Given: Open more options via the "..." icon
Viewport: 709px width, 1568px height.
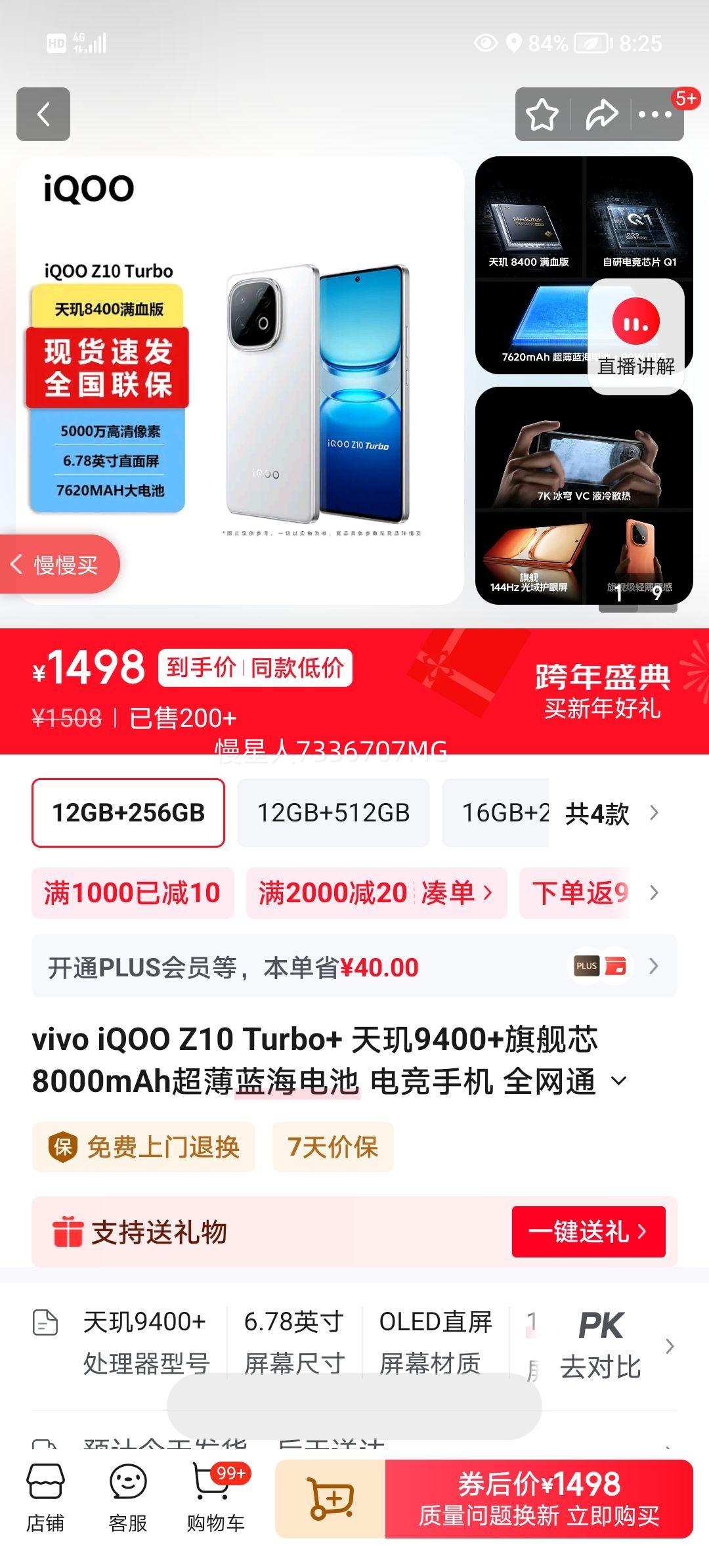Looking at the screenshot, I should 654,114.
